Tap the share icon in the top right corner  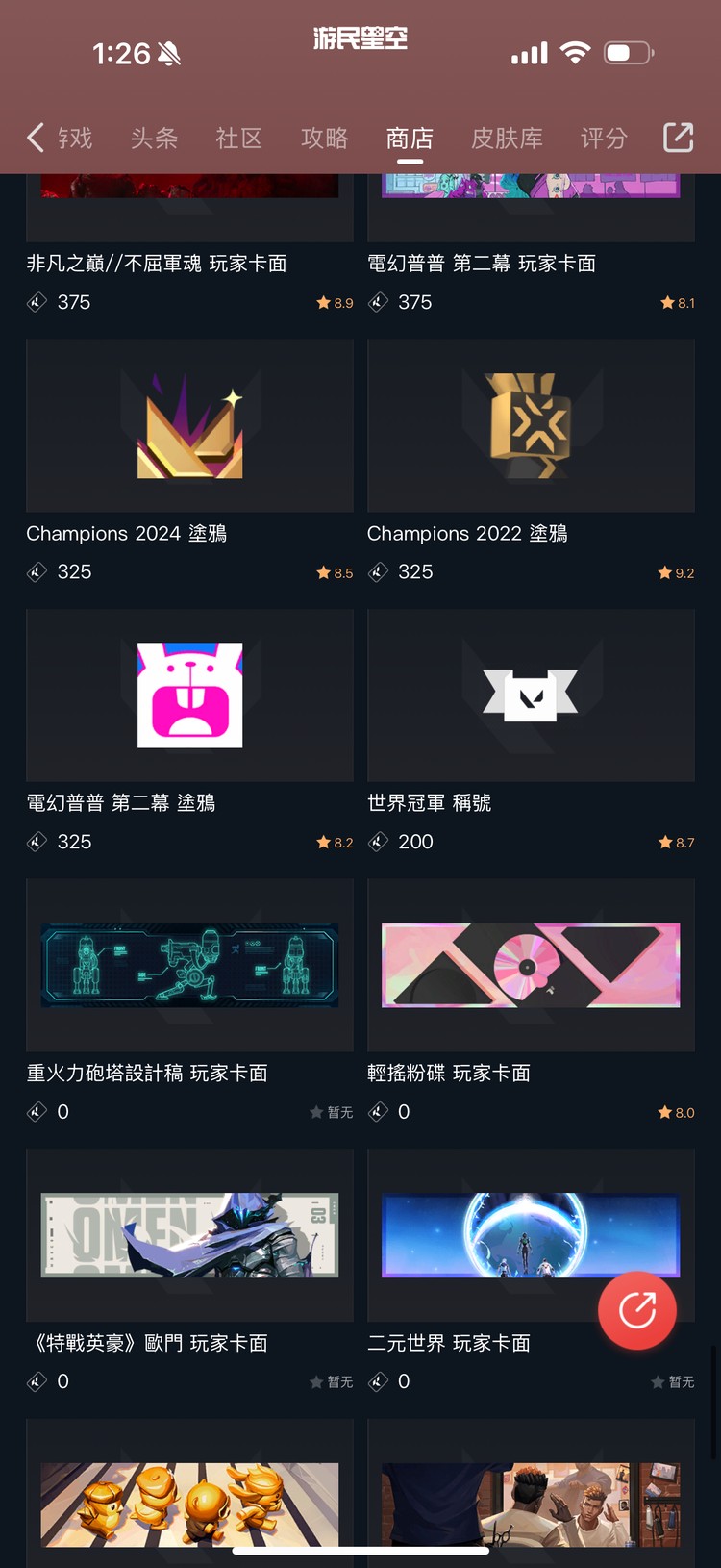coord(678,139)
